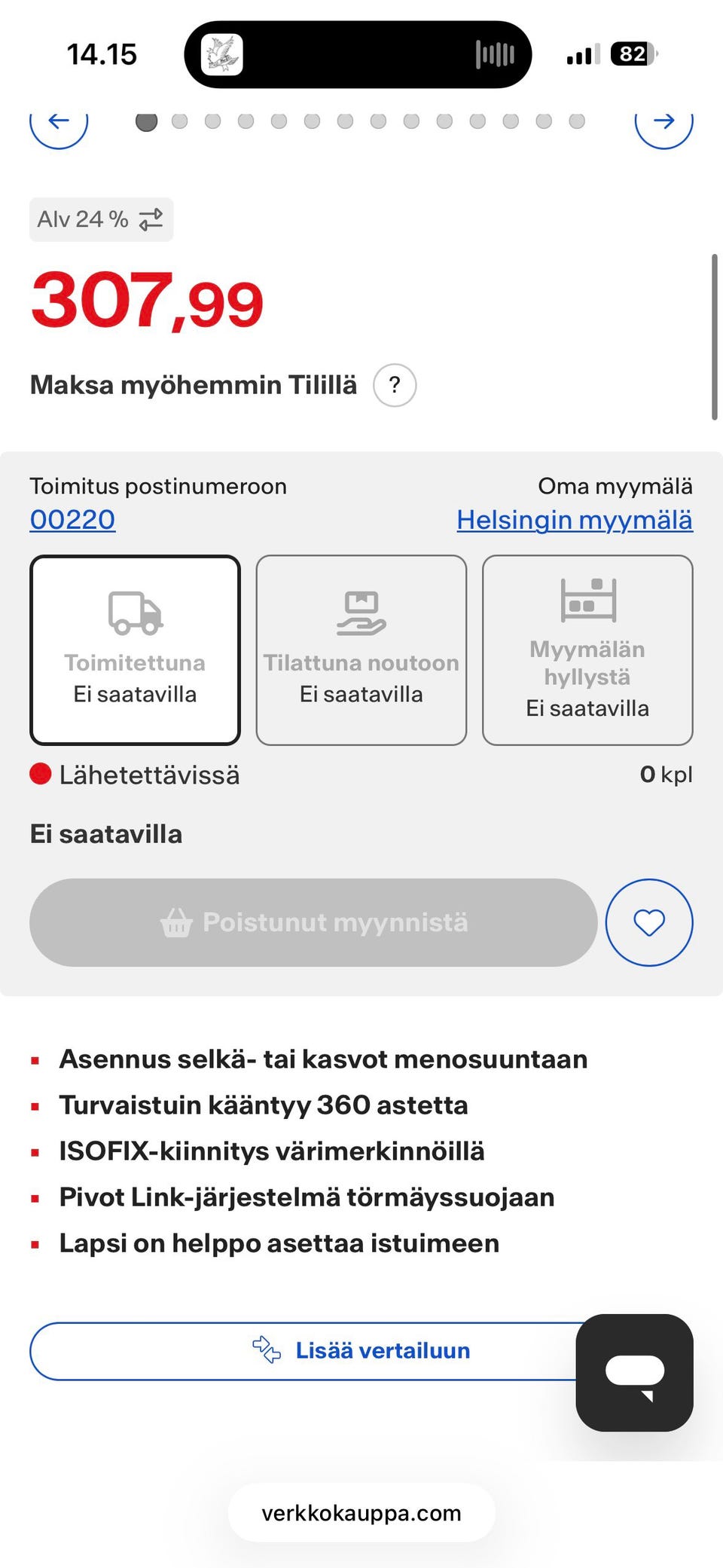Click the first carousel dot indicator

147,121
